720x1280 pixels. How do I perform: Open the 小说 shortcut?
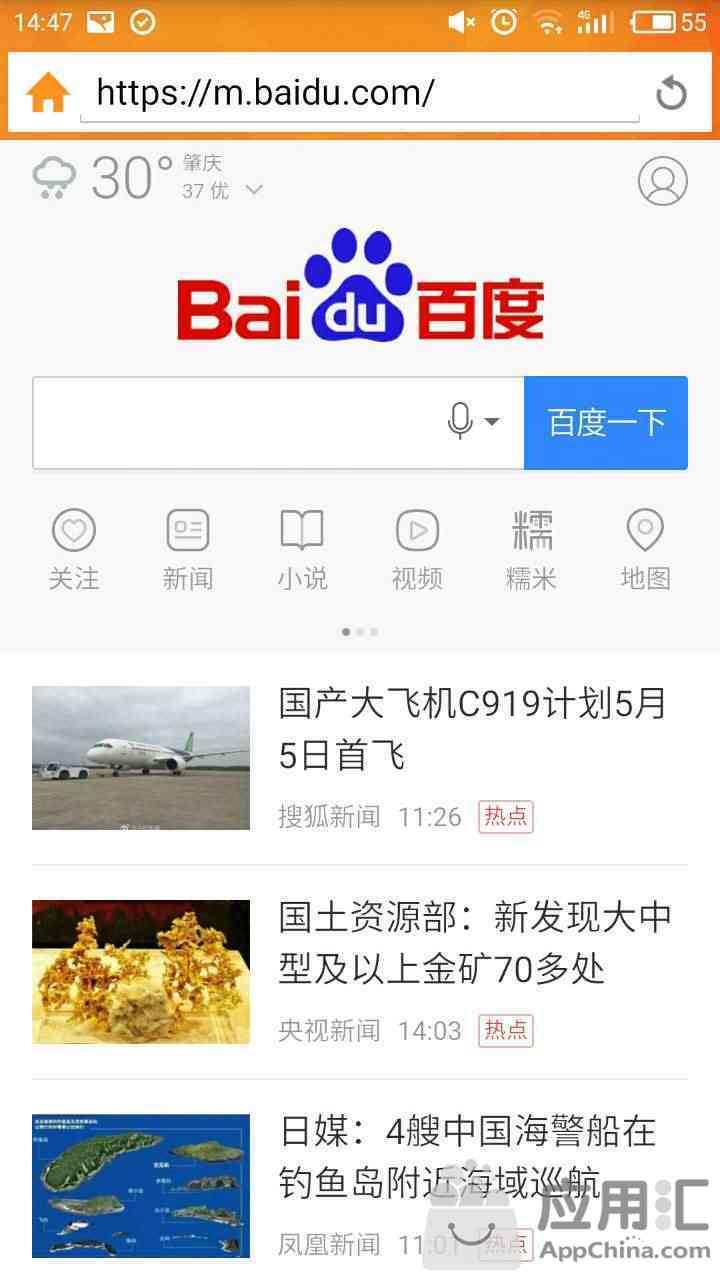(x=302, y=548)
